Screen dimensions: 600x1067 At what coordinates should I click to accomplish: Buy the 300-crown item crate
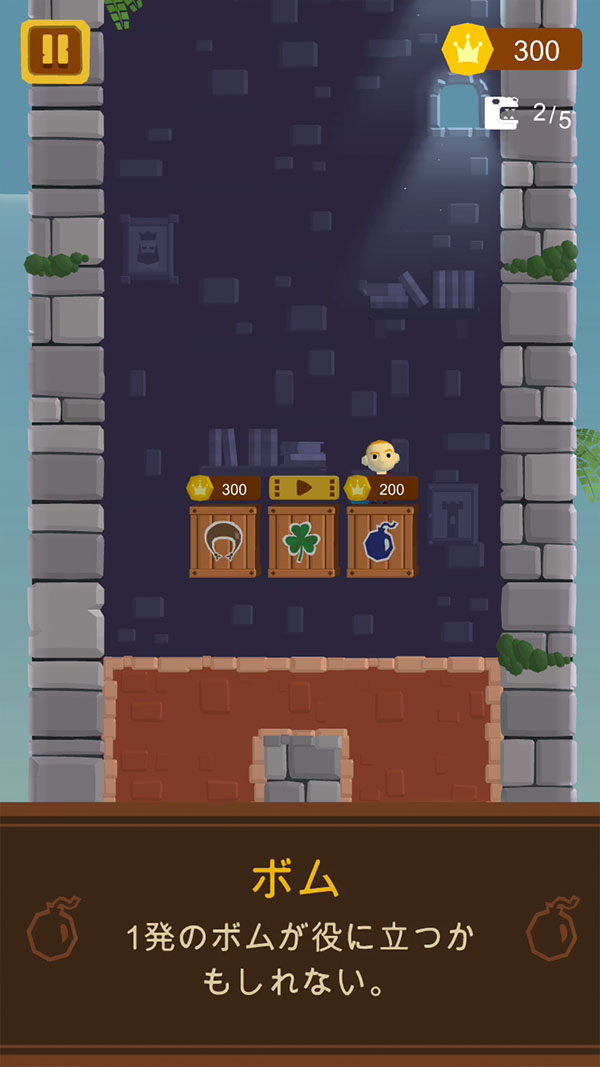(223, 541)
